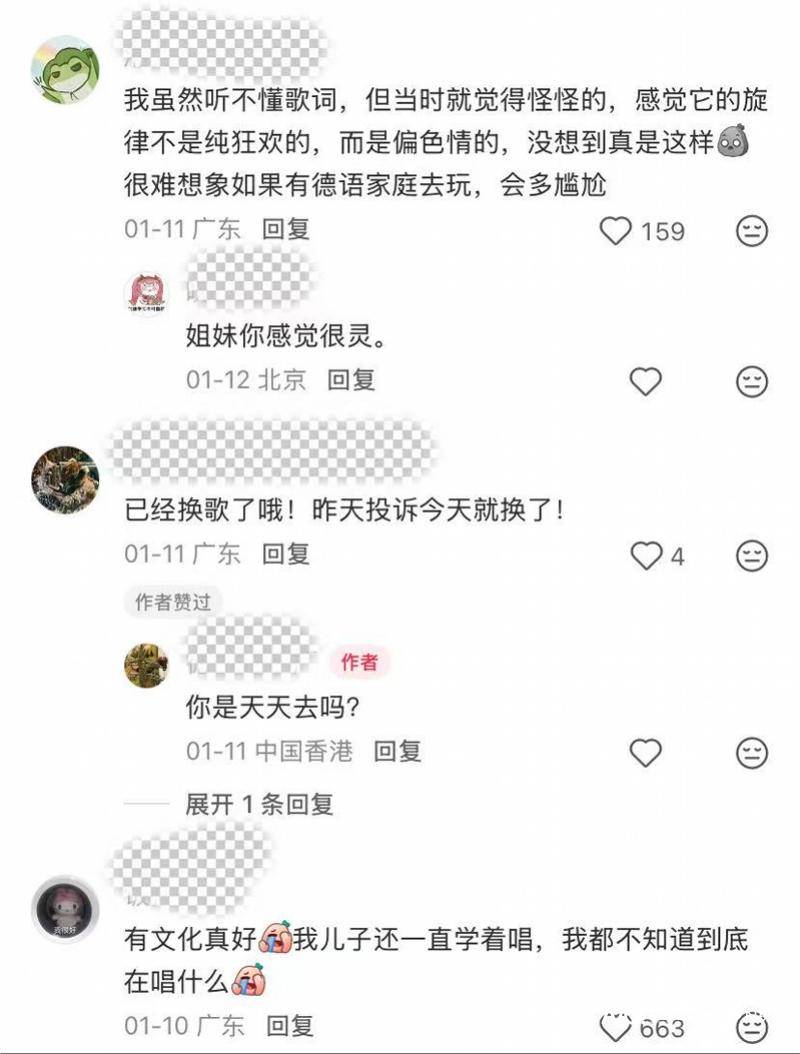Like the author's reply 你是天天去吗

(646, 752)
